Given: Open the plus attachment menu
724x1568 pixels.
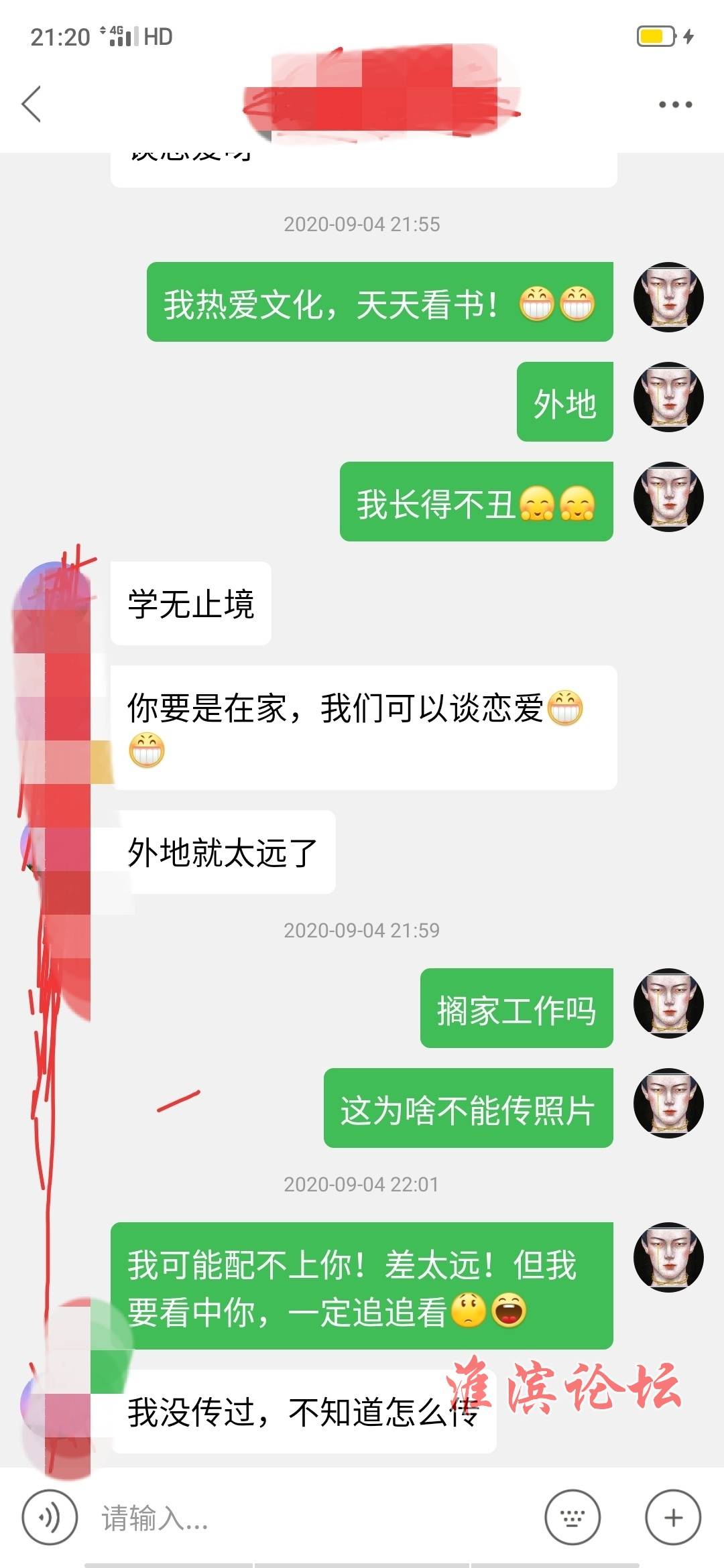Looking at the screenshot, I should (672, 1517).
